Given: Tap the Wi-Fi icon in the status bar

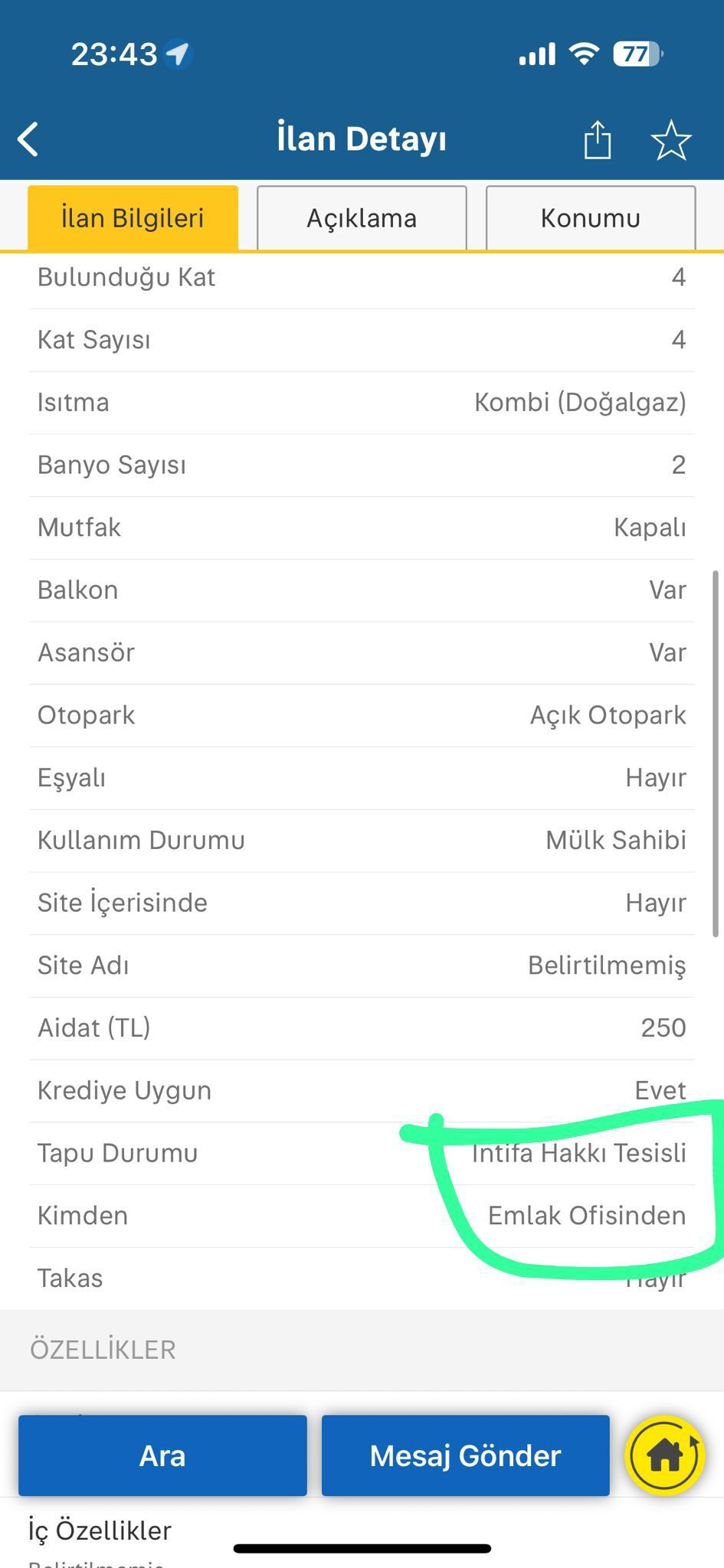Looking at the screenshot, I should point(586,53).
